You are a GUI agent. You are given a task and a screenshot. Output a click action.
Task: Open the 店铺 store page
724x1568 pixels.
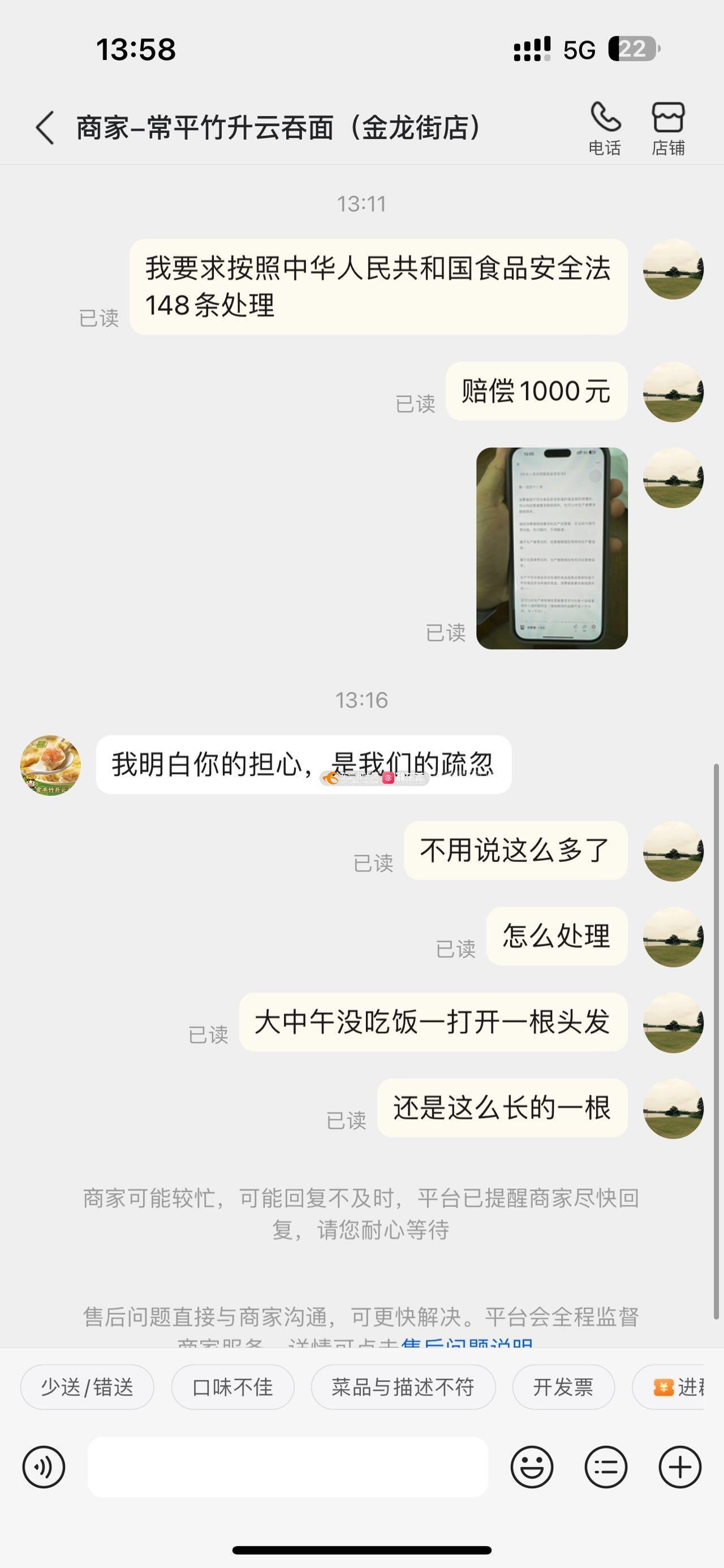[668, 129]
